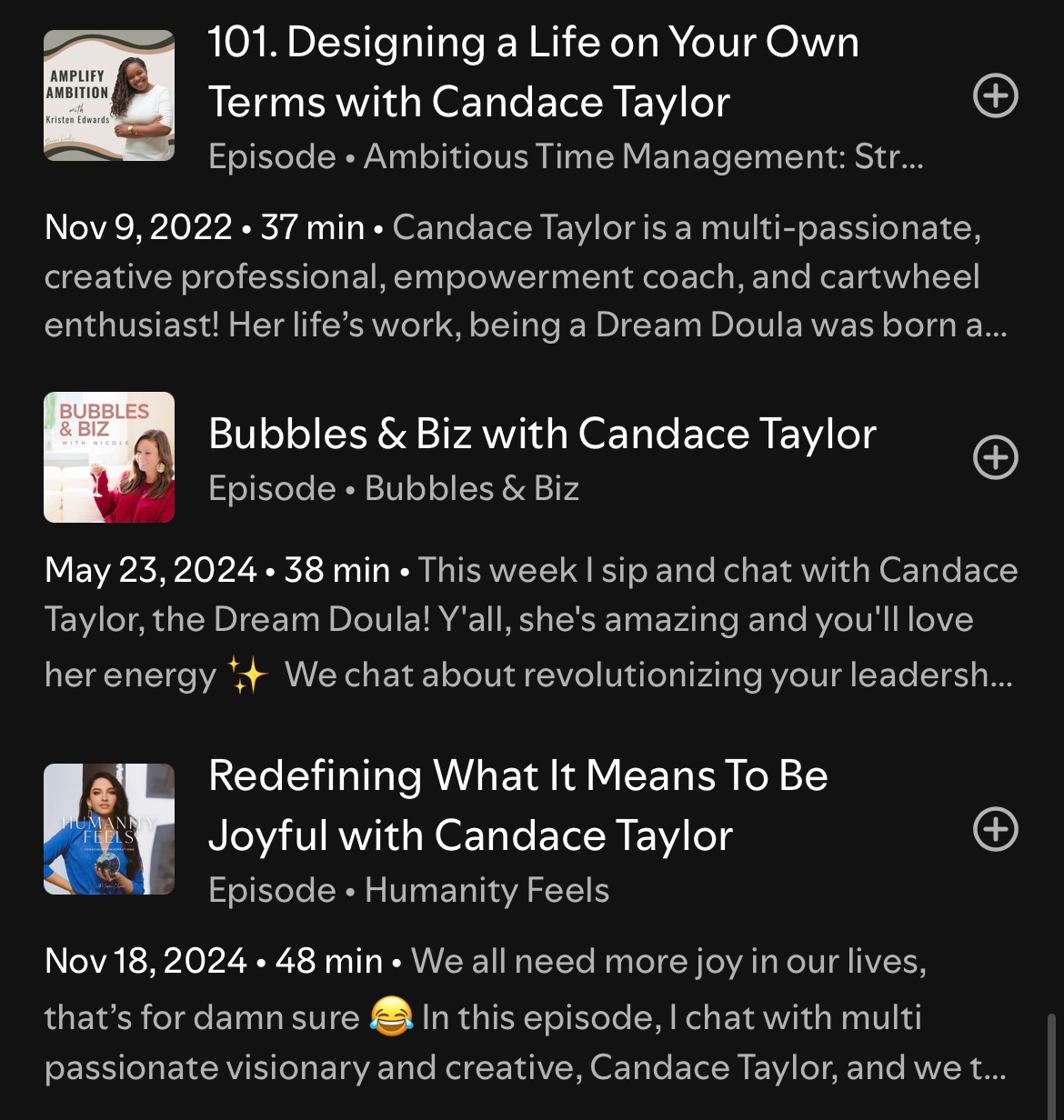The height and width of the screenshot is (1120, 1064).
Task: Open episode 101. Designing a Life on Your Own Terms
Action: [x=533, y=72]
